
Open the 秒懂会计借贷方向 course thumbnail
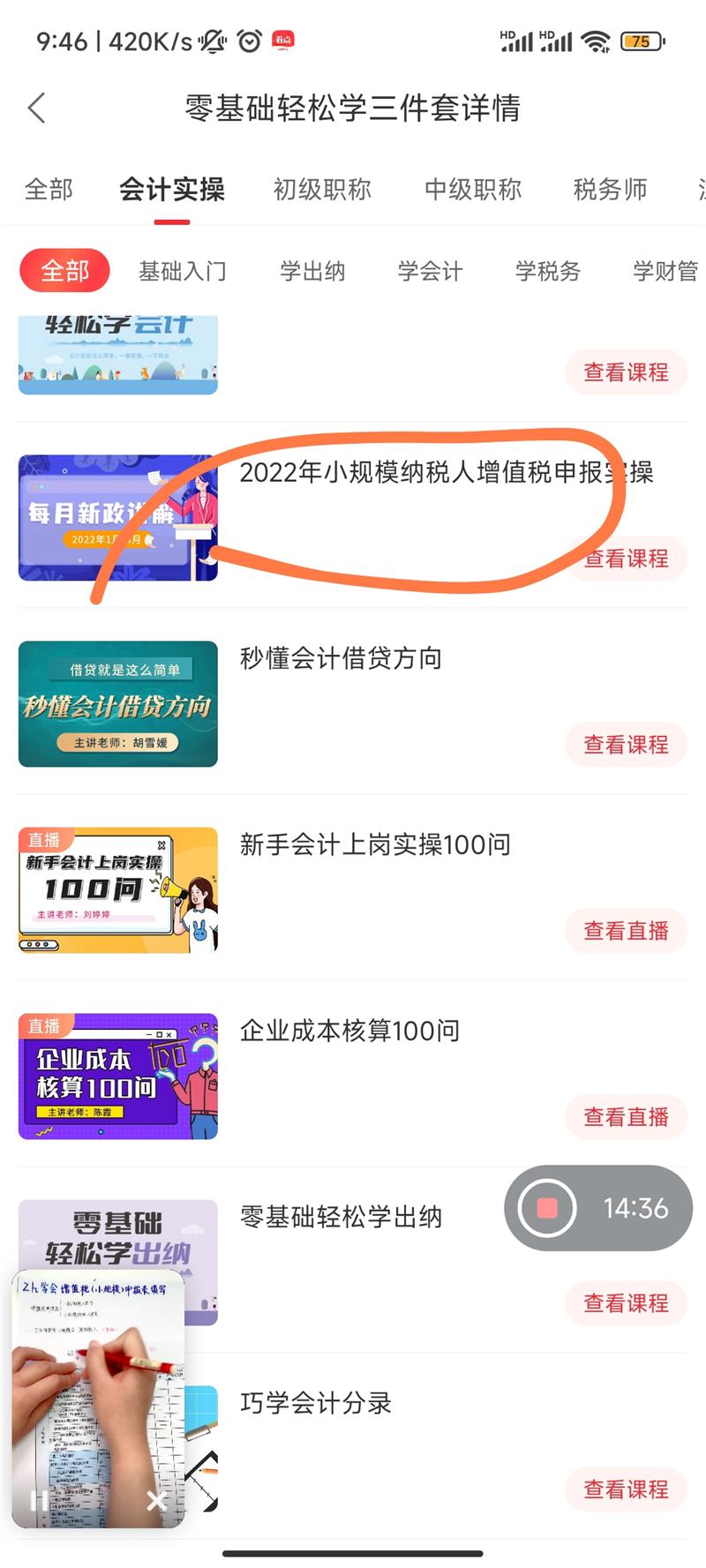[118, 704]
